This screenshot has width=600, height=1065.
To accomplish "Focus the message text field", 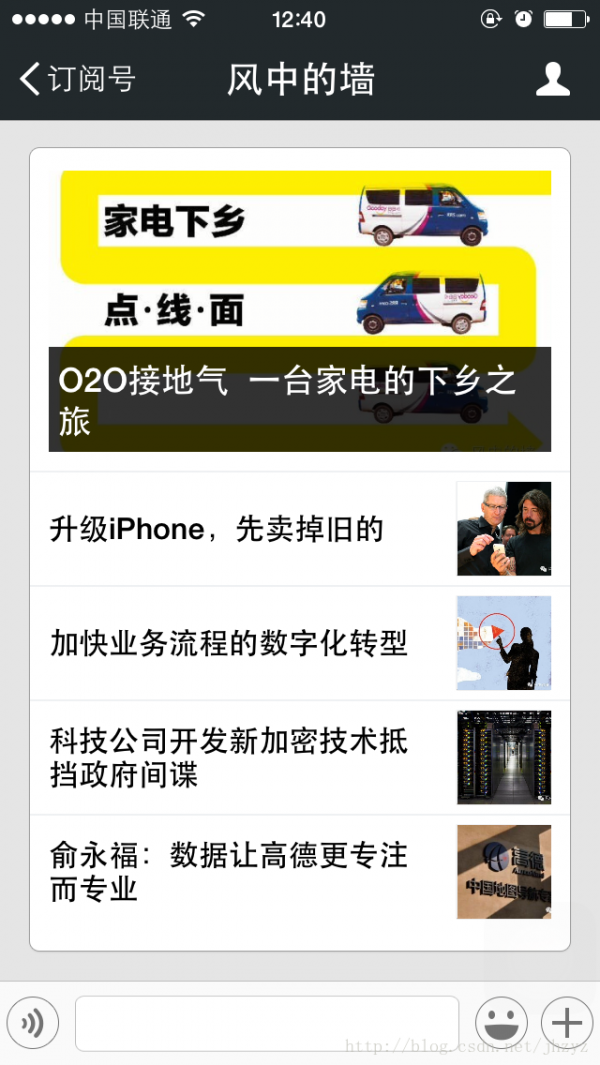I will coord(267,1023).
